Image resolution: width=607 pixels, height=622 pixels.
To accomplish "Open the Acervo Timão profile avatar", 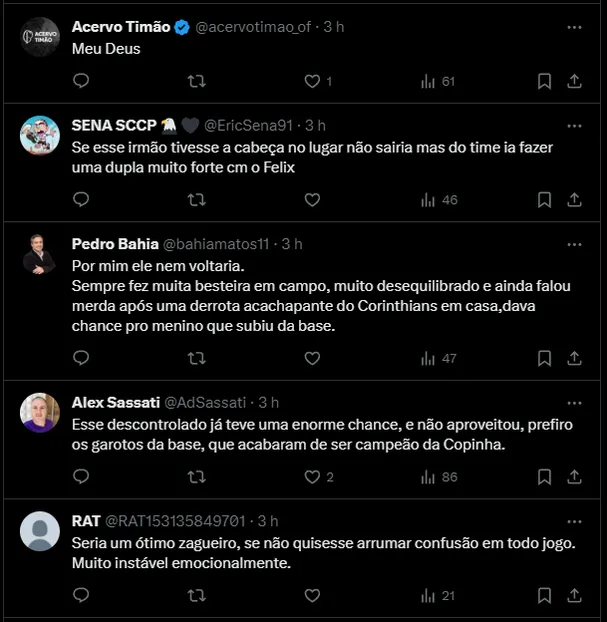I will click(x=40, y=37).
